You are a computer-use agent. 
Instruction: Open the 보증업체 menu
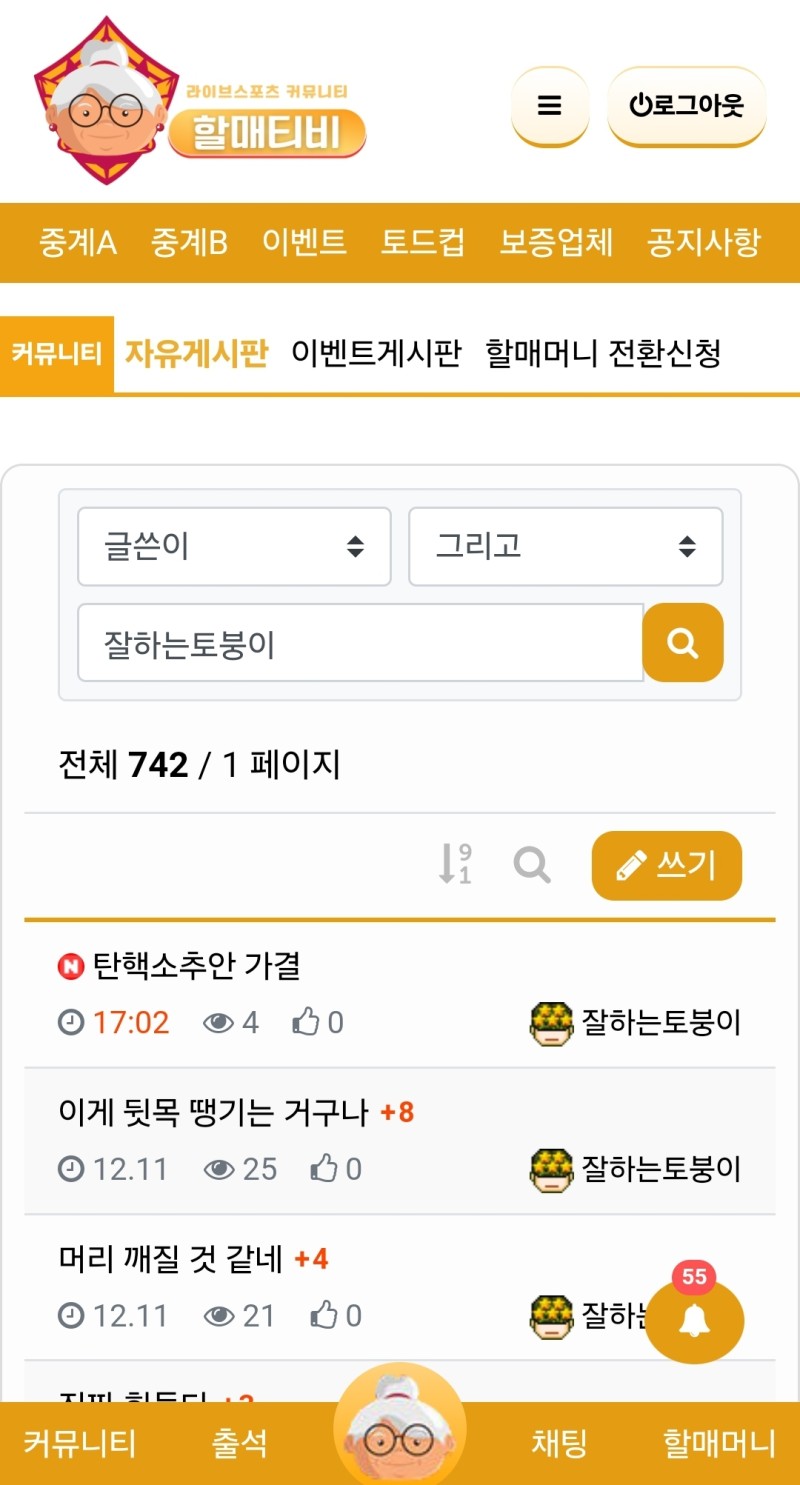[556, 242]
